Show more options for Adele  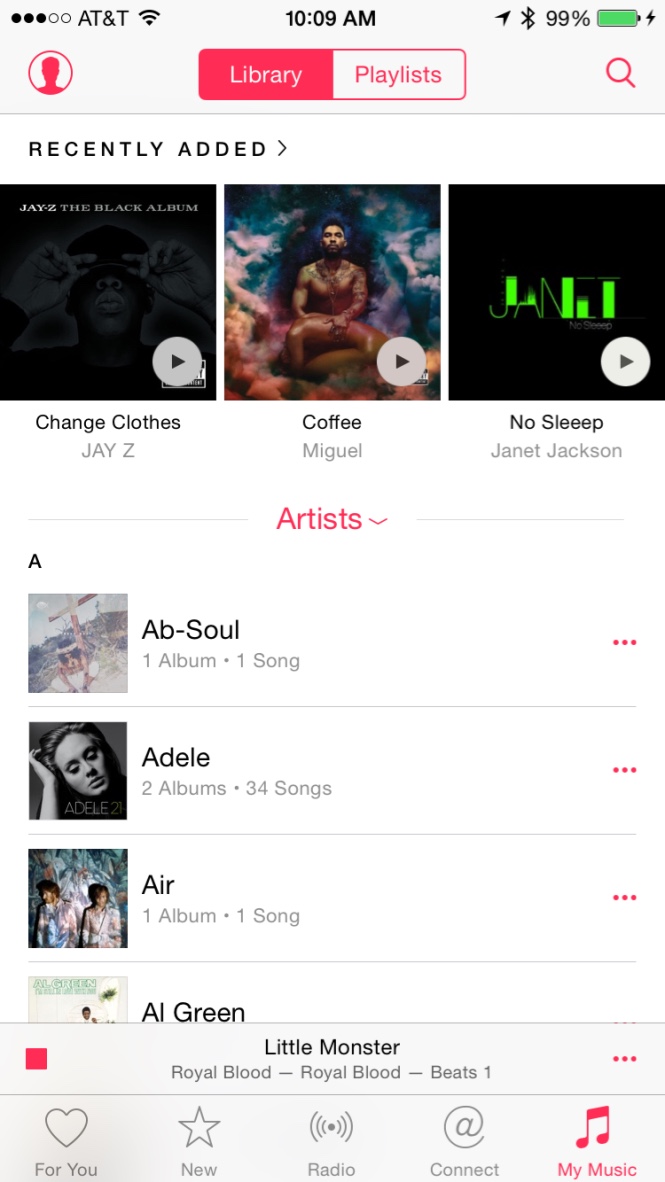624,770
